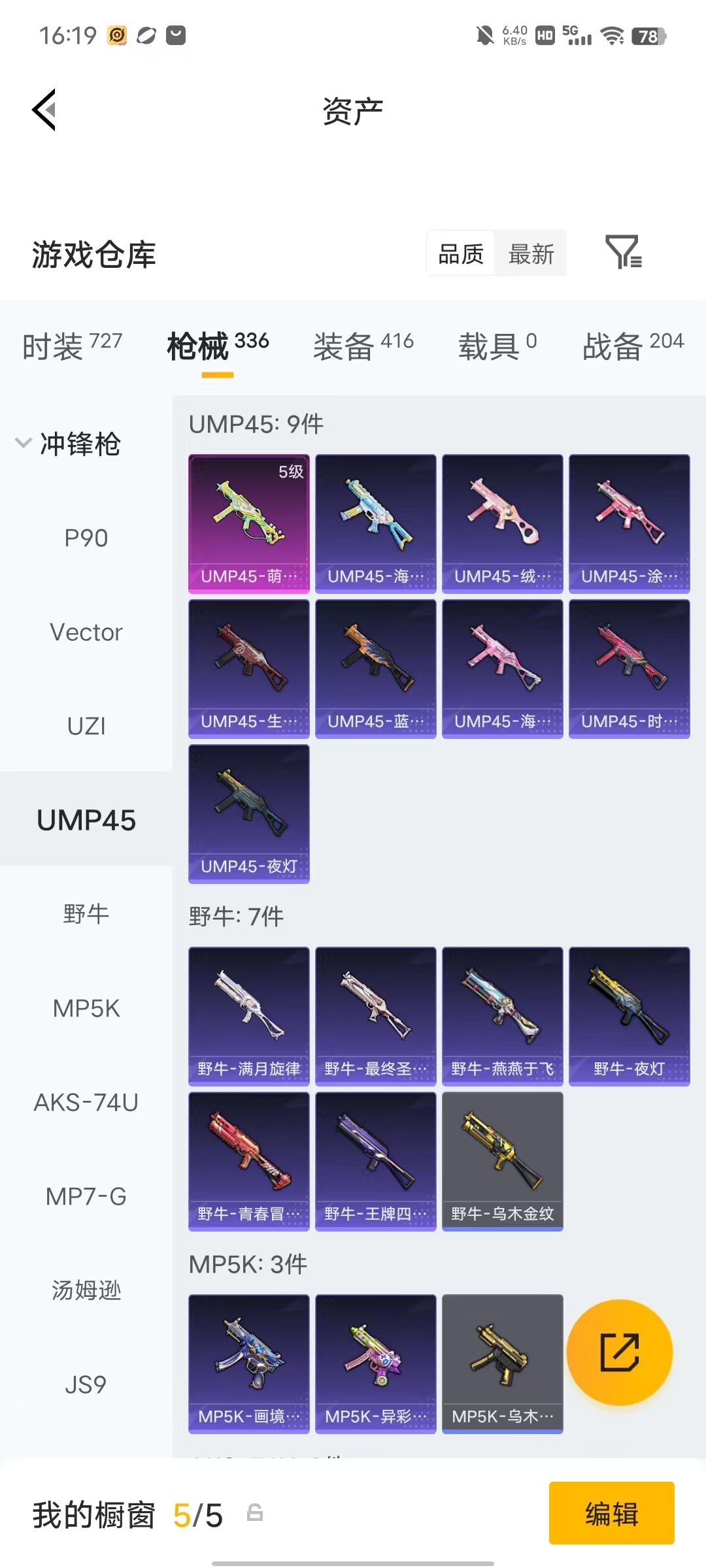Select P90 in the weapon list
The height and width of the screenshot is (1568, 706).
tap(86, 538)
